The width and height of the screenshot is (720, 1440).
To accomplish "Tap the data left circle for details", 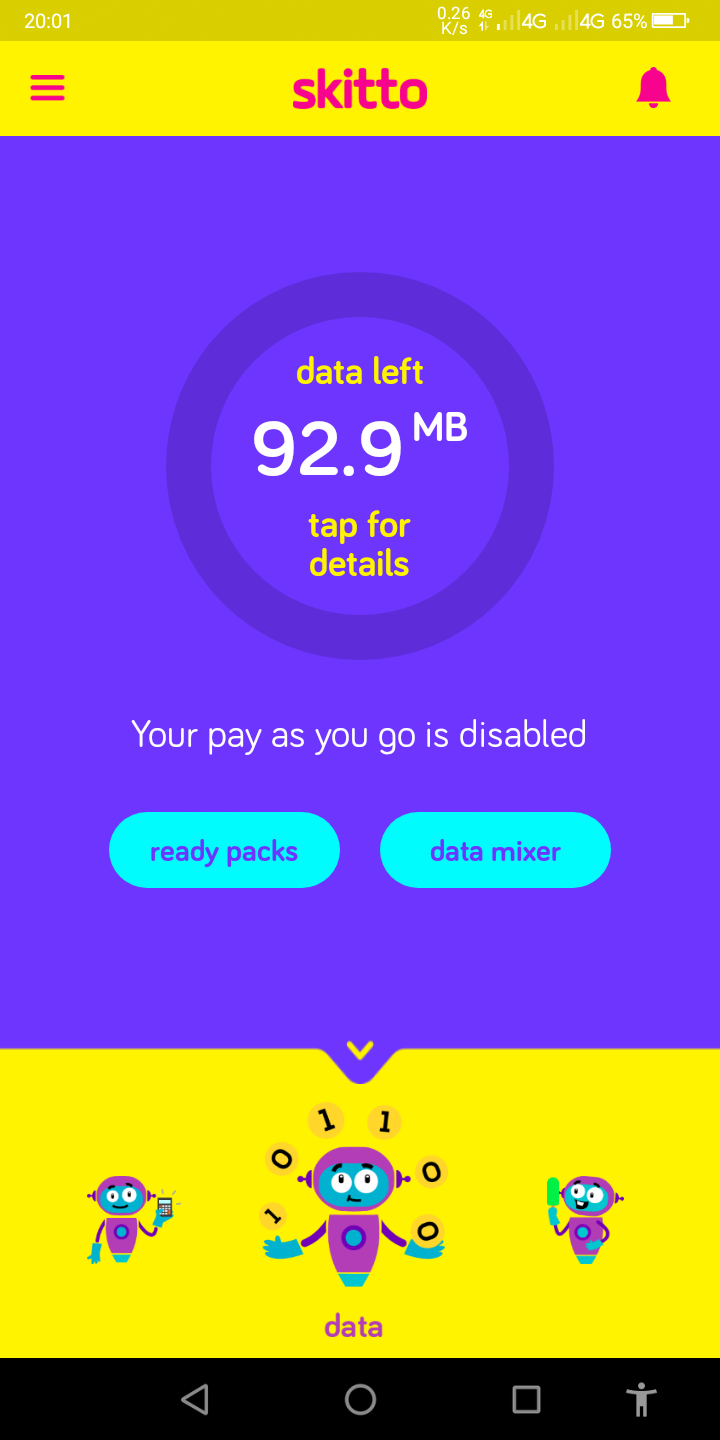I will point(360,466).
